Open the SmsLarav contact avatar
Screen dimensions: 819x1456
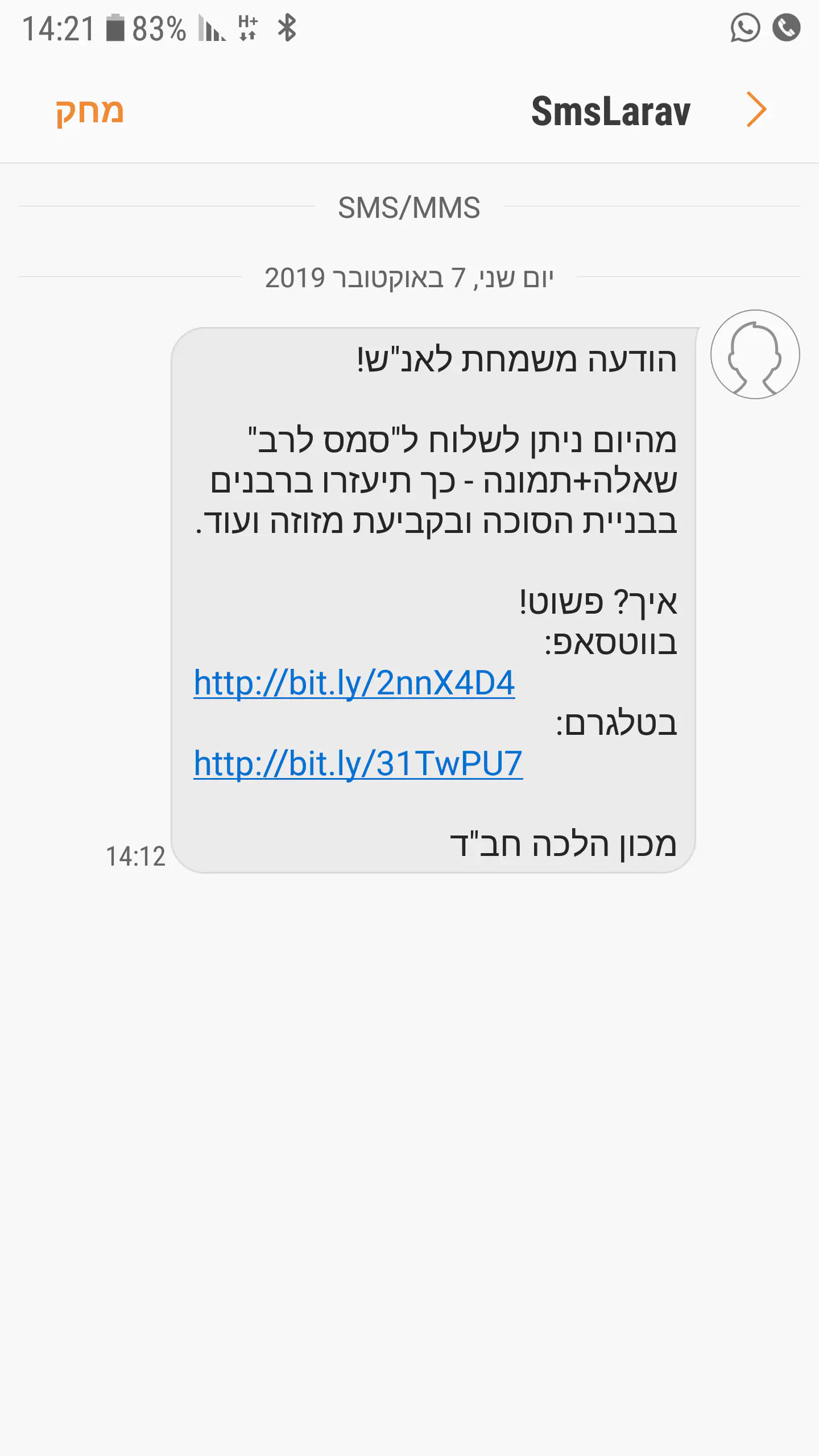pyautogui.click(x=755, y=354)
